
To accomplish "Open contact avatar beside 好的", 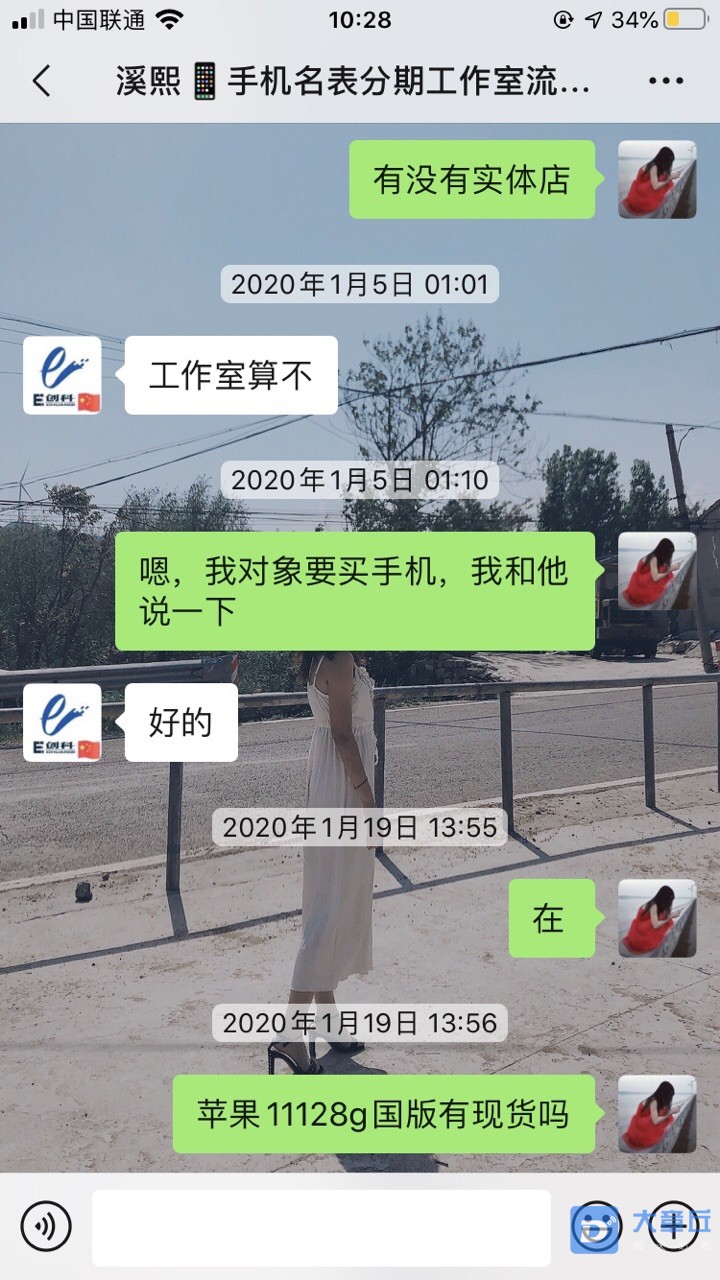I will (62, 722).
